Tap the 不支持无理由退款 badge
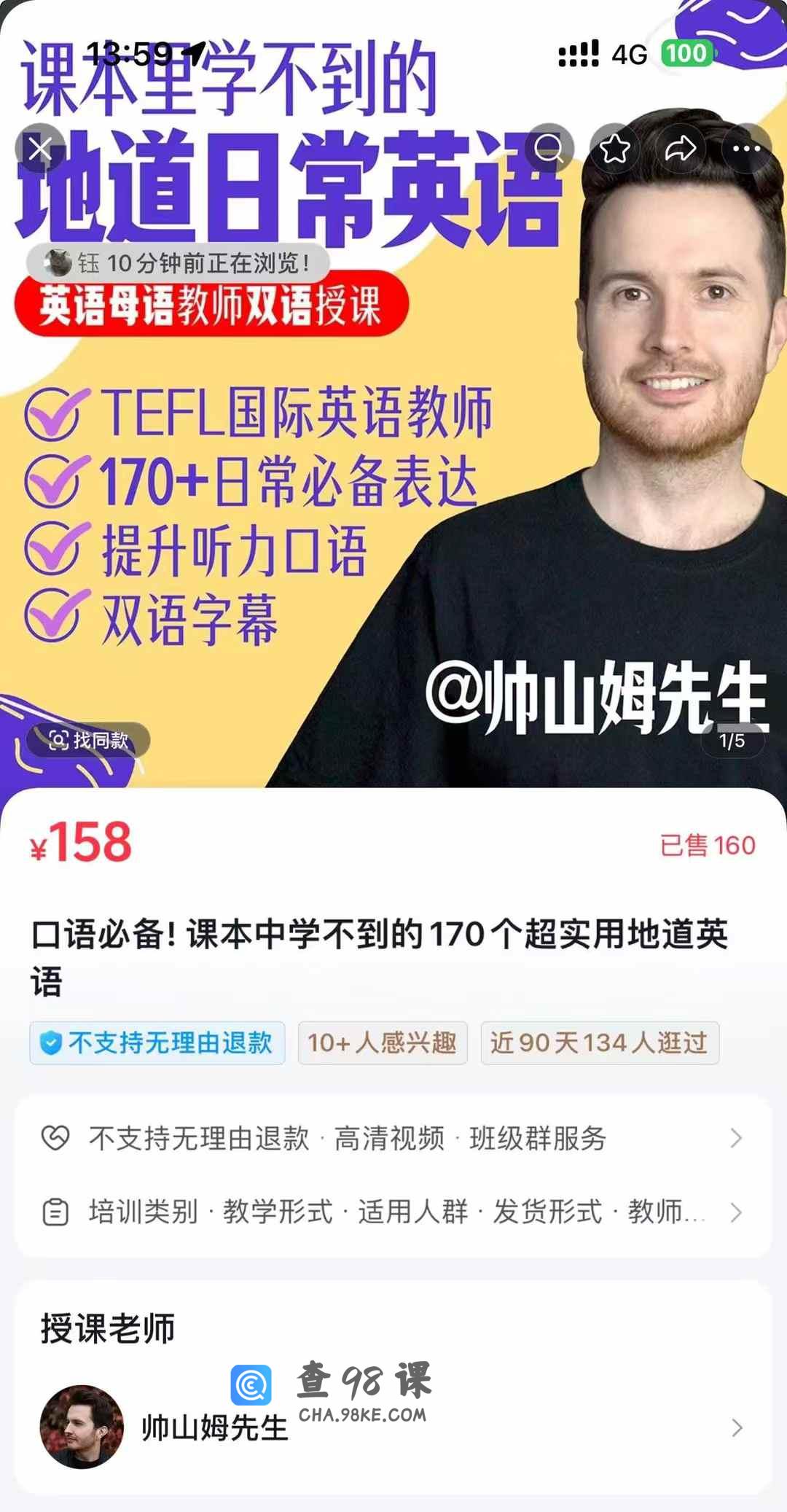The height and width of the screenshot is (1512, 787). [157, 1043]
